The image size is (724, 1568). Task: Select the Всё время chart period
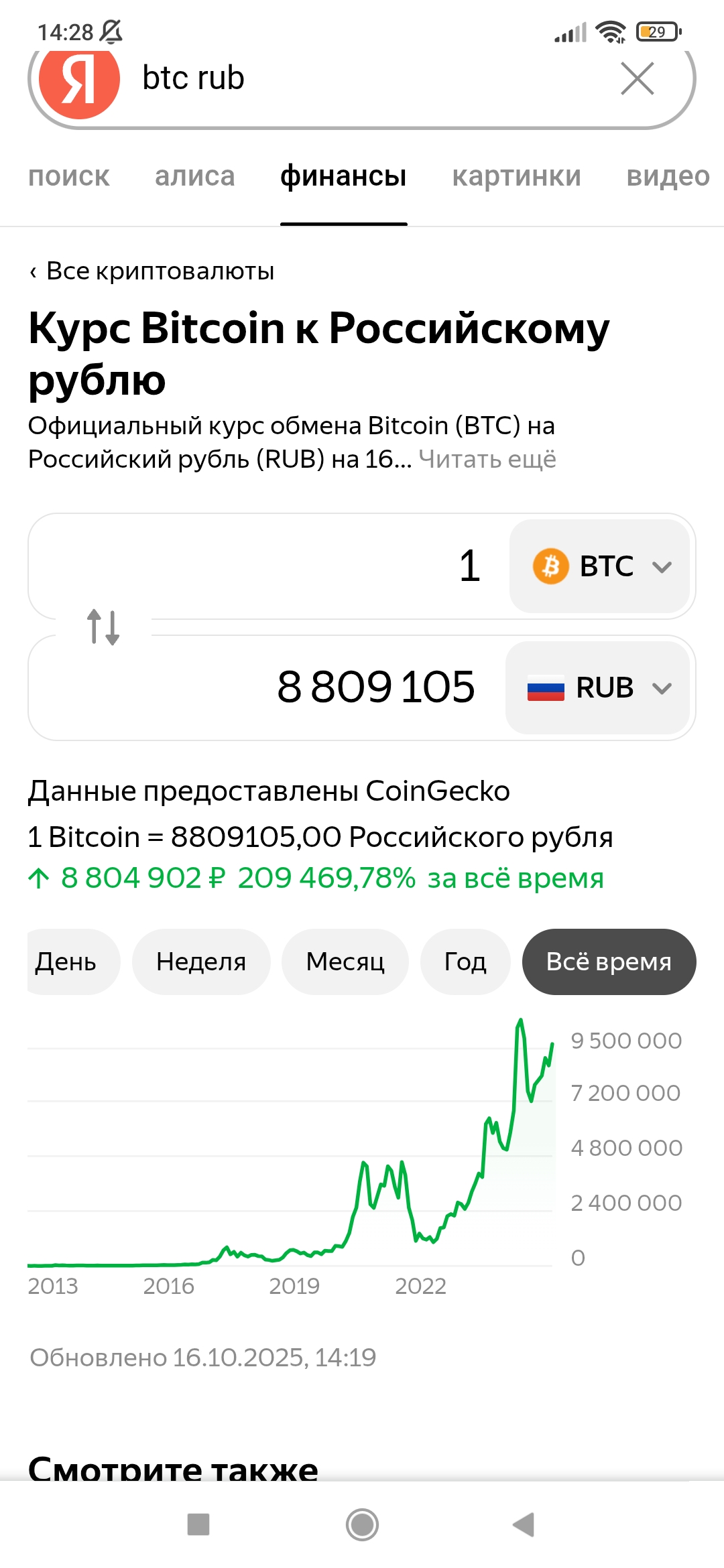click(609, 962)
